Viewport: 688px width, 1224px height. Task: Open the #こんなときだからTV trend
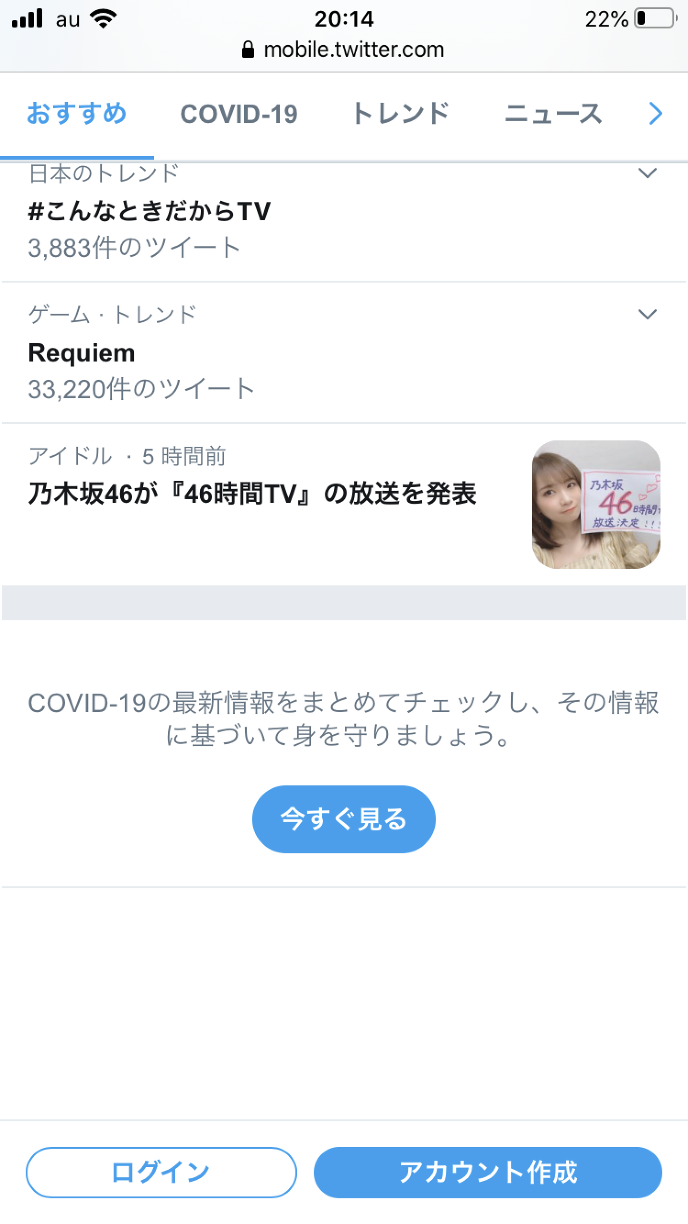tap(150, 212)
